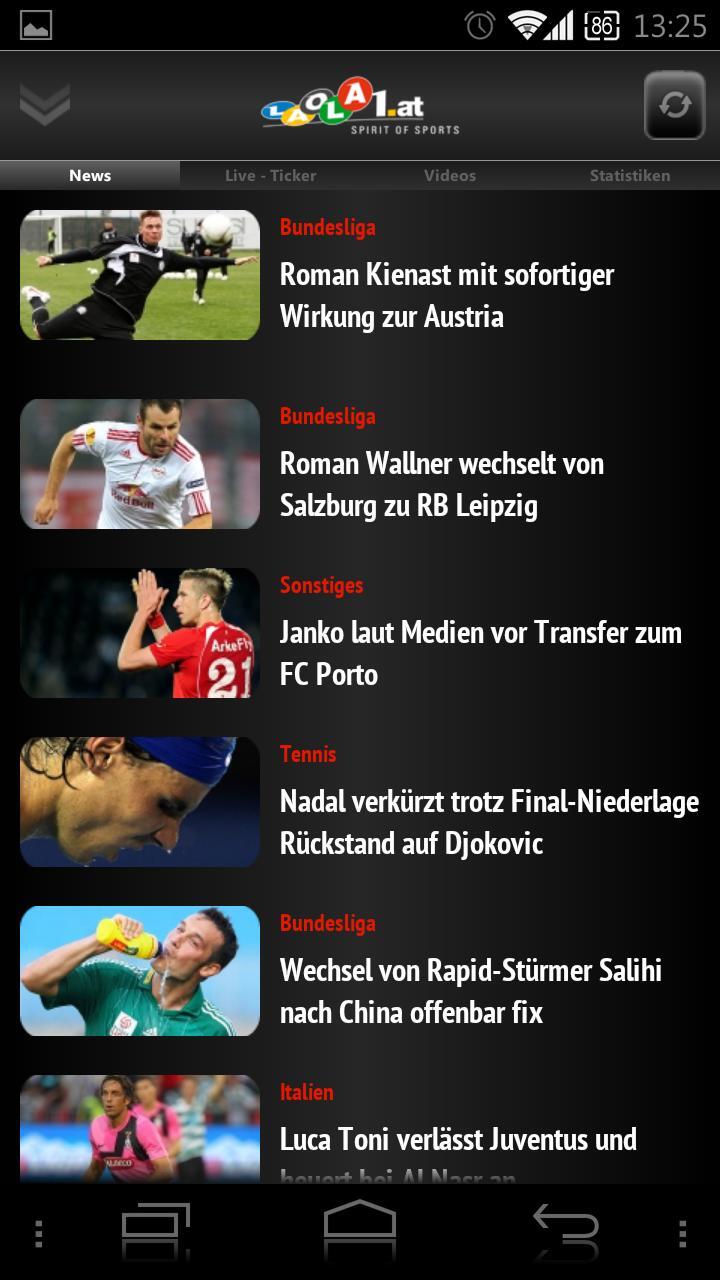Open the Janko FC Porto transfer article
The image size is (720, 1280).
pyautogui.click(x=480, y=653)
